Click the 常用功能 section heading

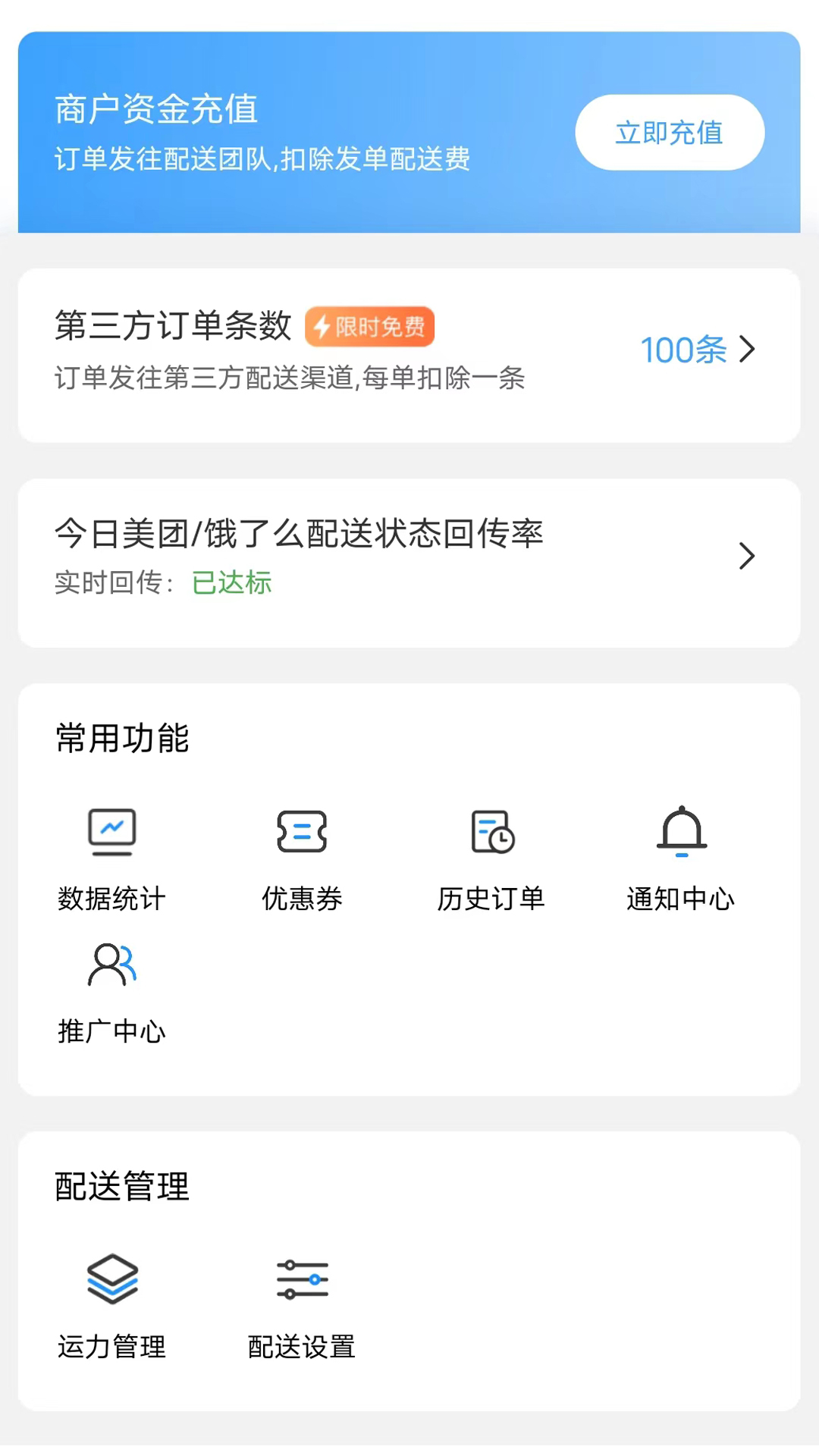(x=122, y=738)
